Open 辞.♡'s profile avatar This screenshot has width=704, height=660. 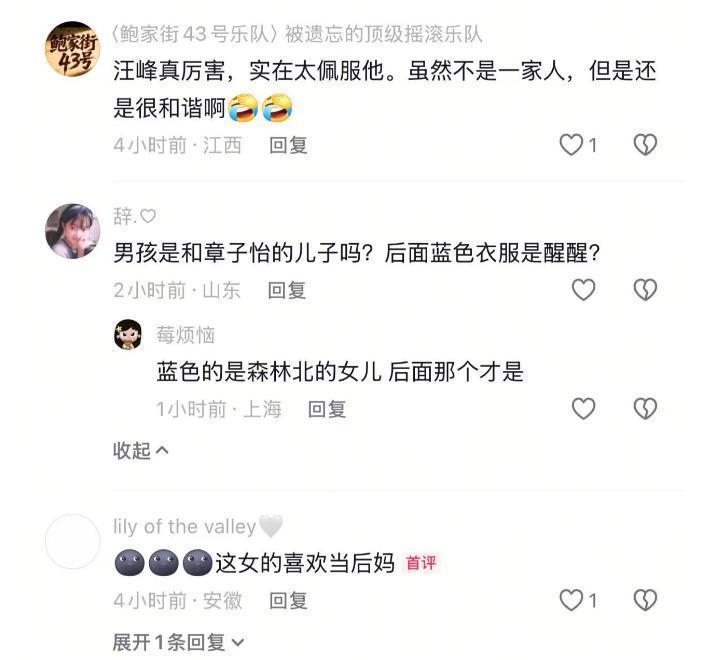[x=73, y=231]
